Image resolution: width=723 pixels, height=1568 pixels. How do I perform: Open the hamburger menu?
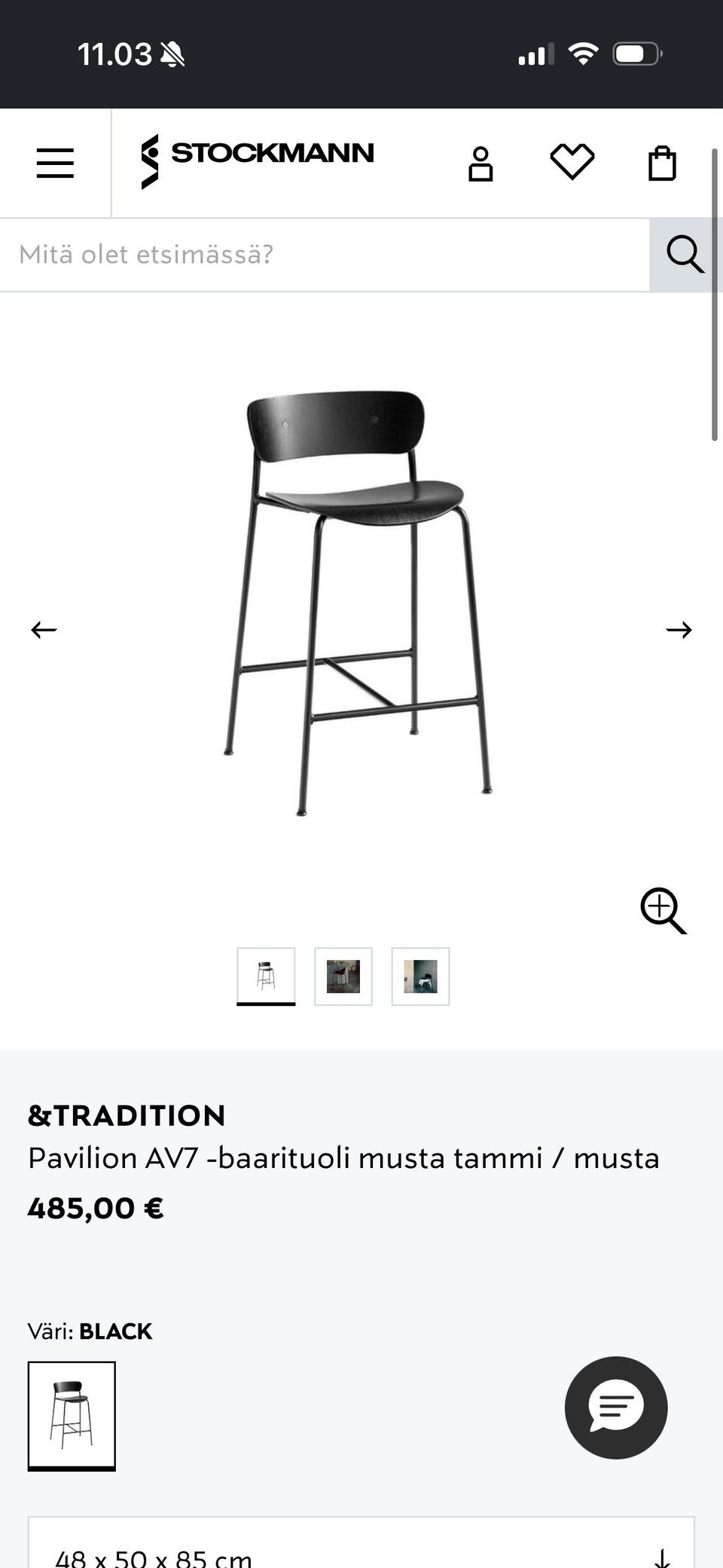pos(55,163)
